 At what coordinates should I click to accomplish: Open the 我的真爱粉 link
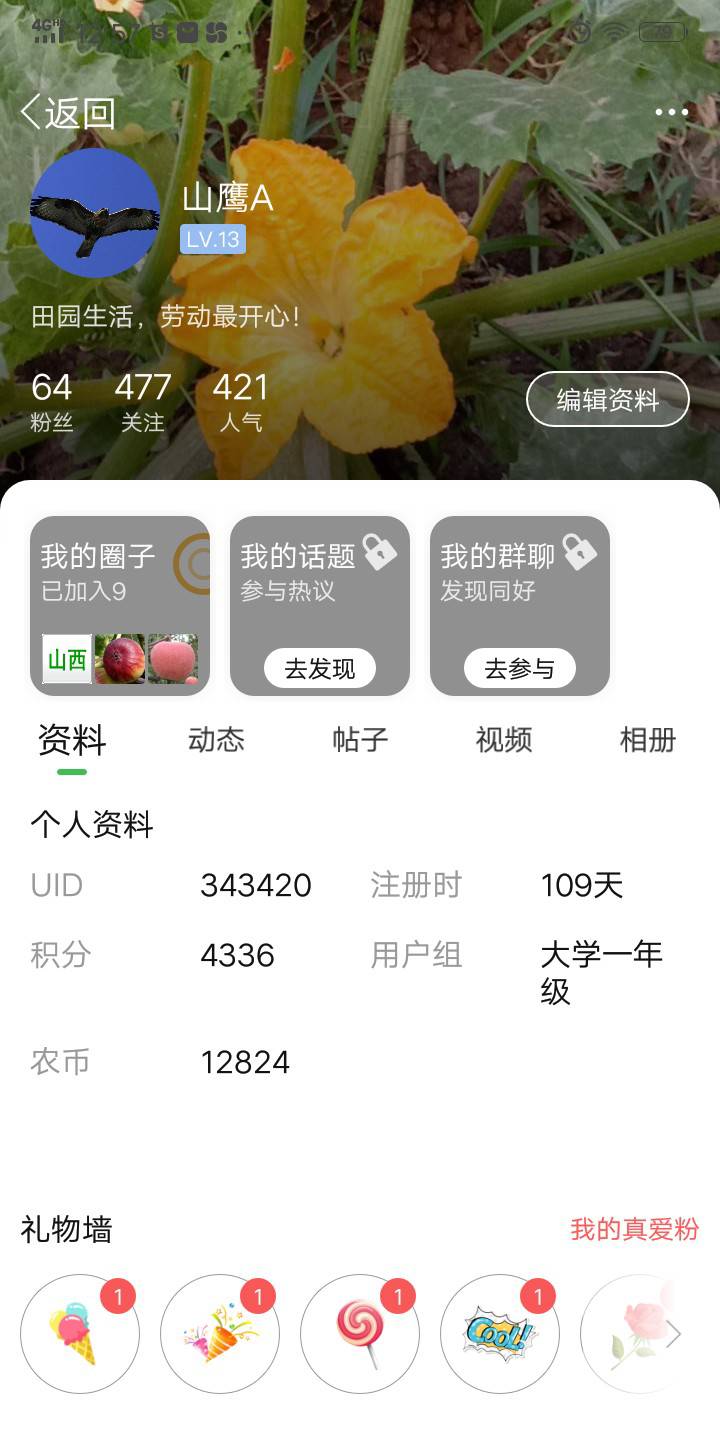click(634, 1229)
